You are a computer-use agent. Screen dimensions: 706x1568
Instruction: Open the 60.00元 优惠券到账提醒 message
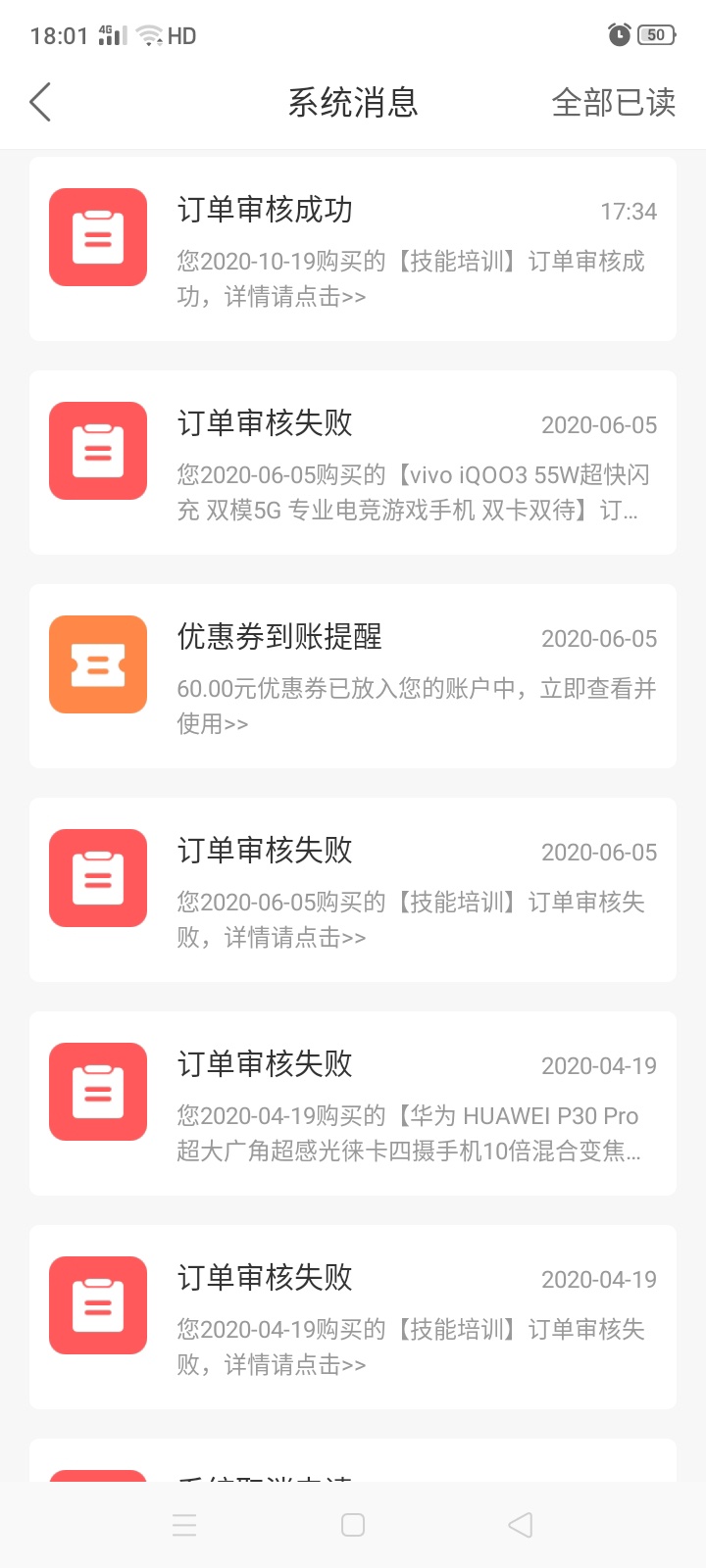353,676
